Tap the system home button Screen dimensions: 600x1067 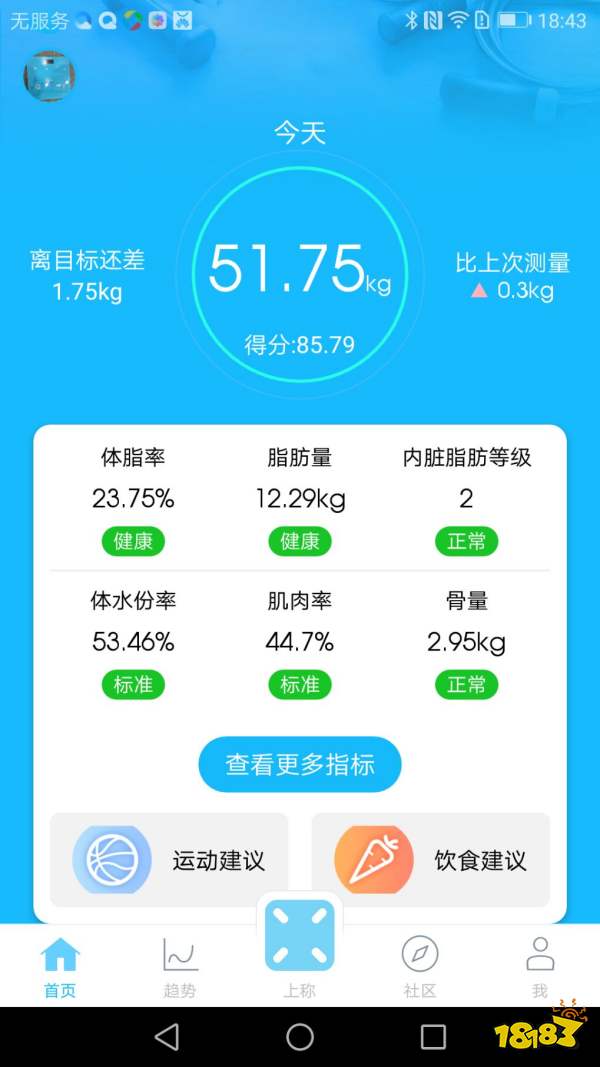[x=300, y=1037]
